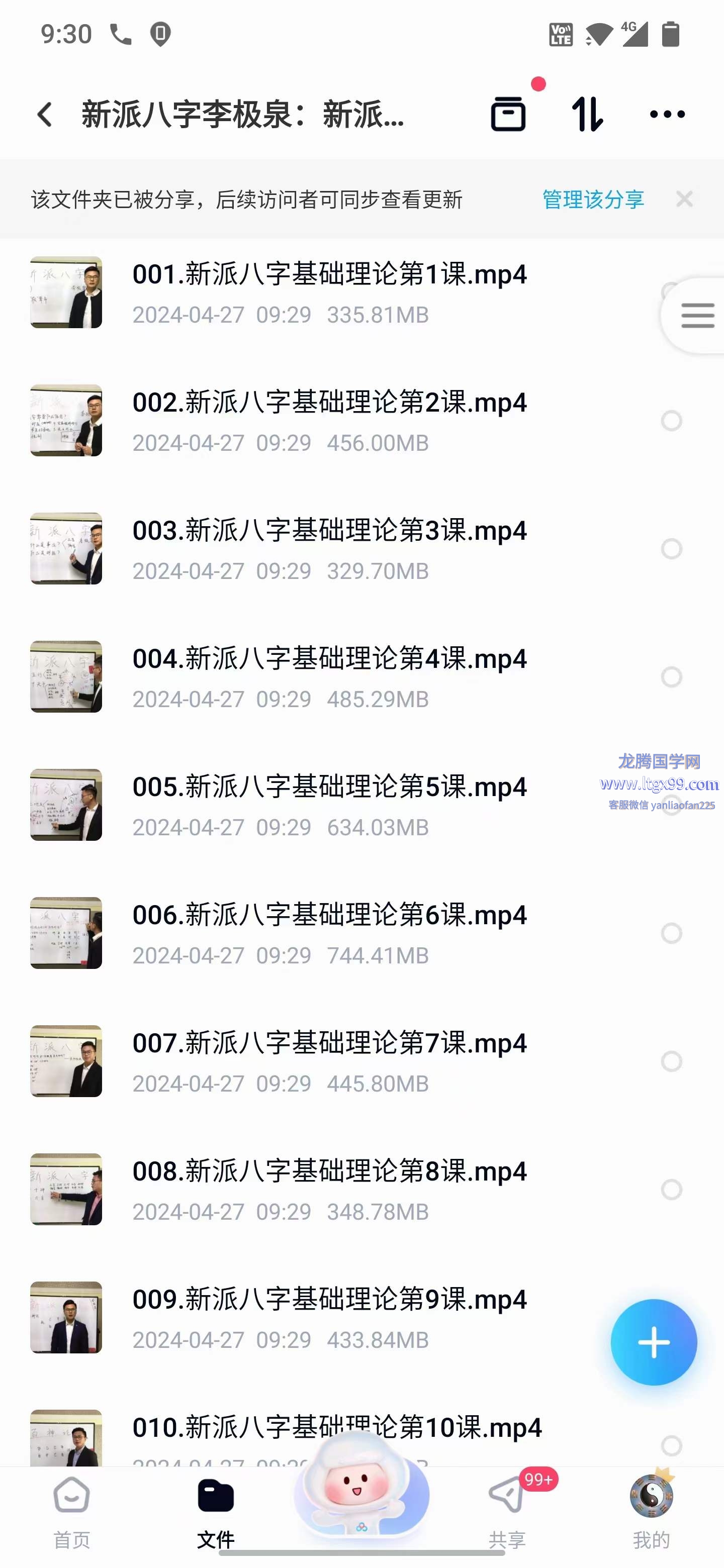Open the three-dot overflow menu
The width and height of the screenshot is (724, 1568).
tap(667, 114)
